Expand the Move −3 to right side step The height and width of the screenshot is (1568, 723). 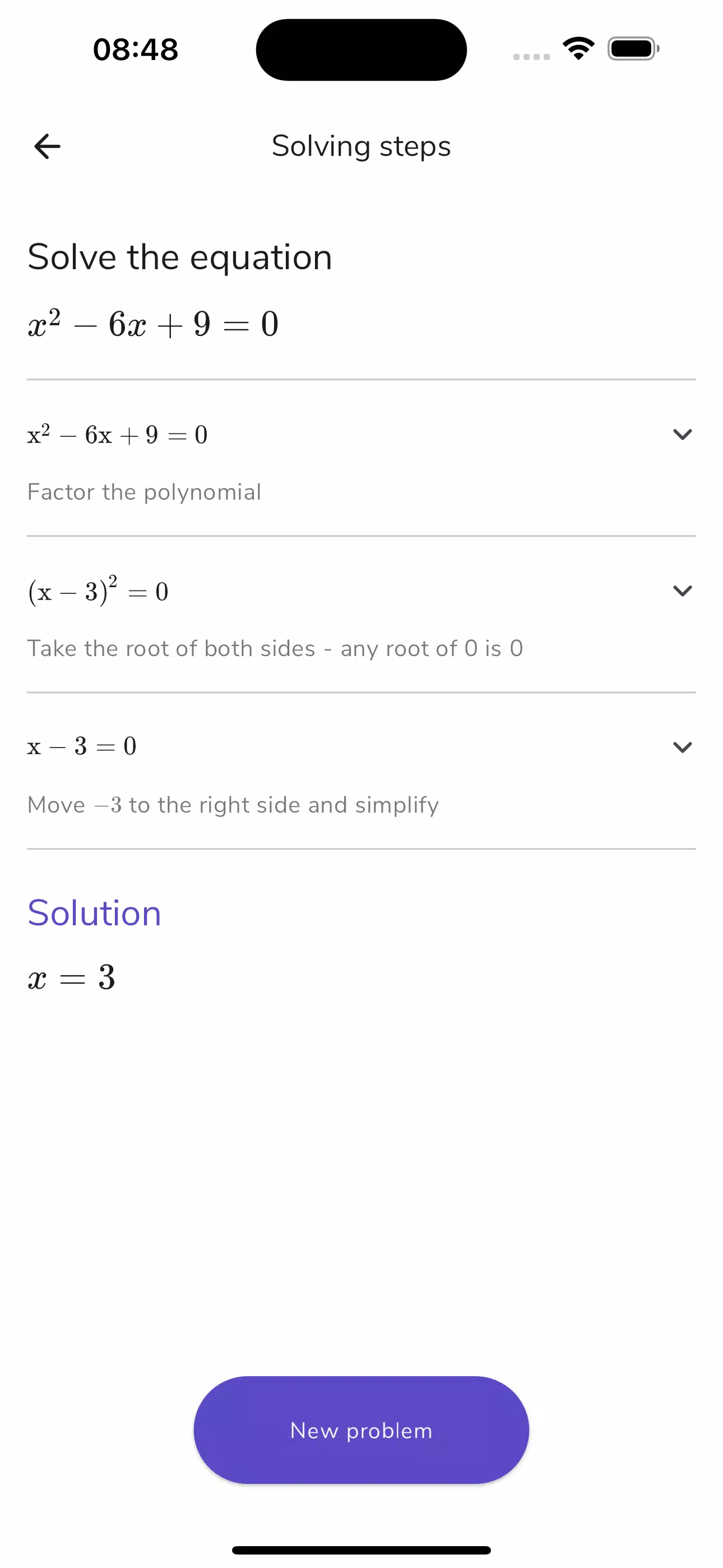pos(682,748)
